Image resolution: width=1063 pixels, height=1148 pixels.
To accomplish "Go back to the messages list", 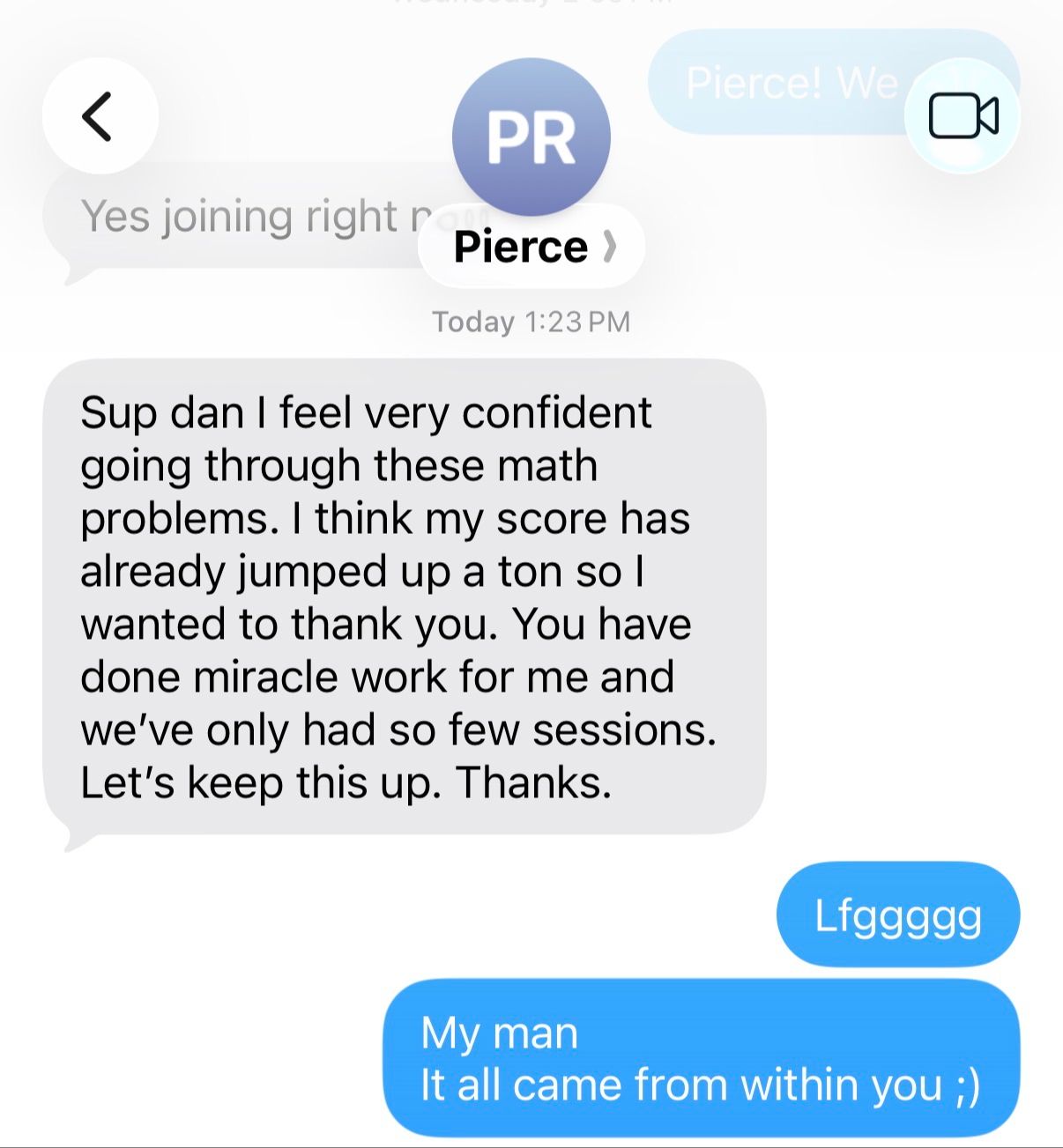I will point(100,115).
